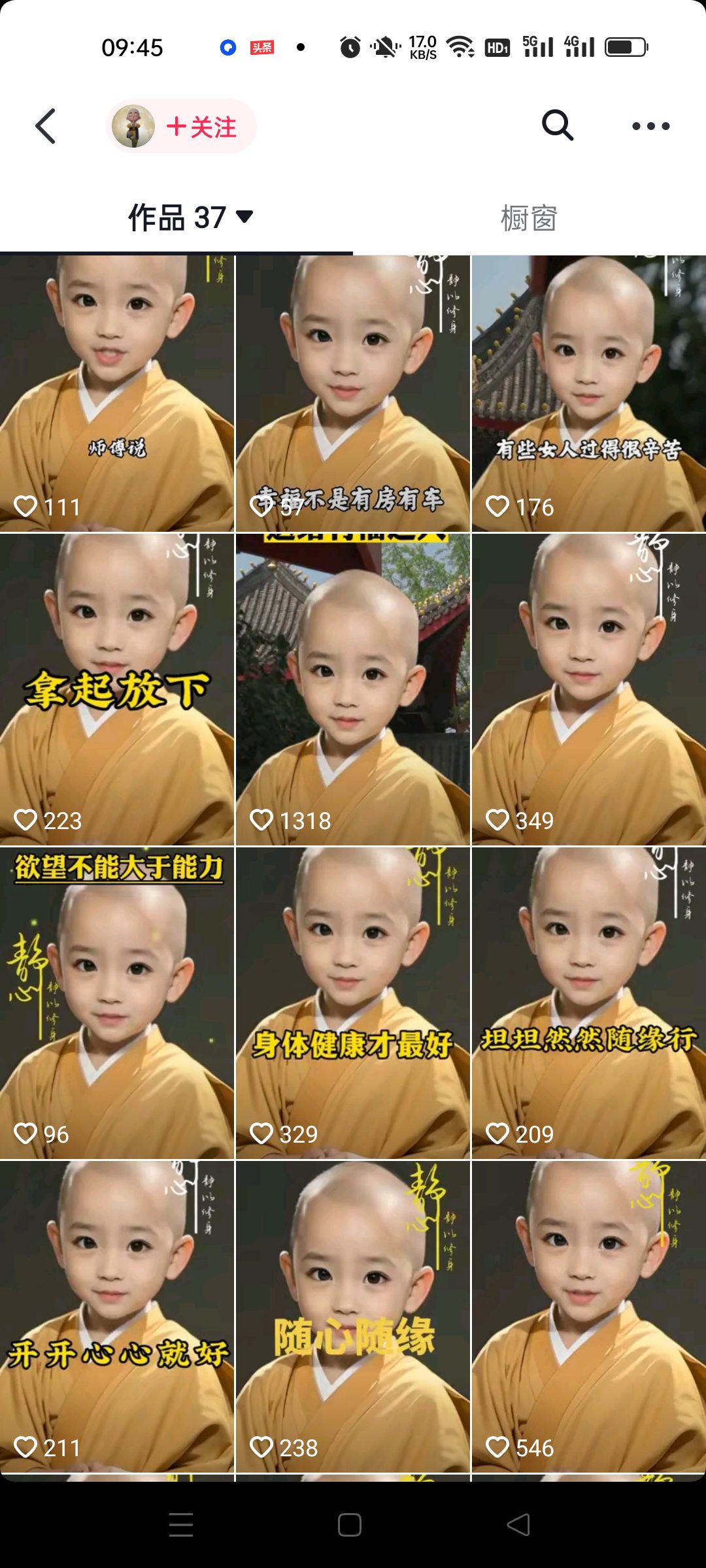
Task: Open the 坦坦然然随缘行 video
Action: coord(588,1003)
